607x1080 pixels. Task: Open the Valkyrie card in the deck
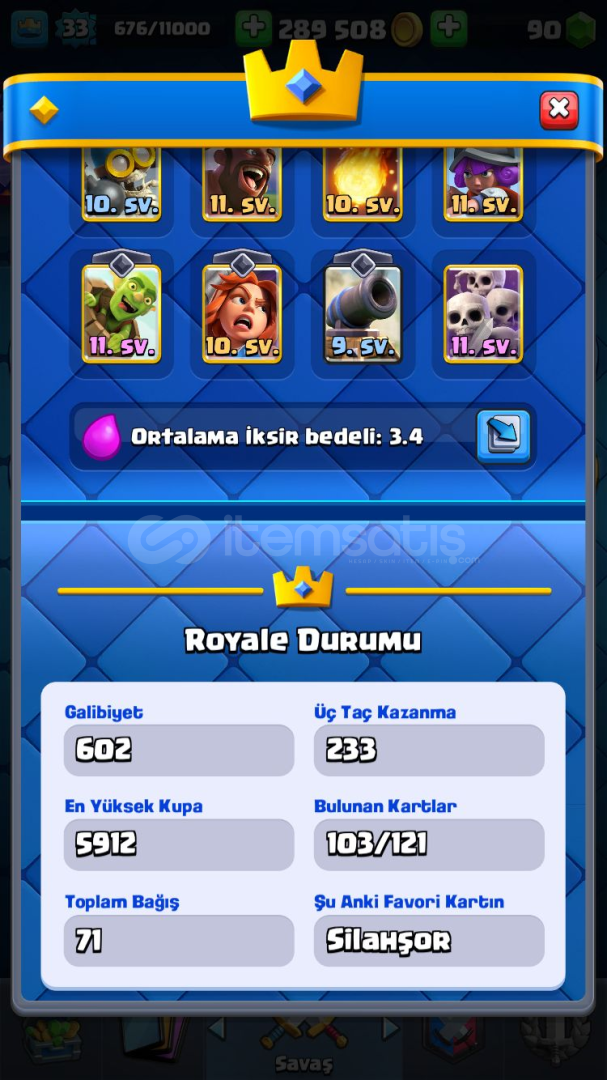pos(242,313)
